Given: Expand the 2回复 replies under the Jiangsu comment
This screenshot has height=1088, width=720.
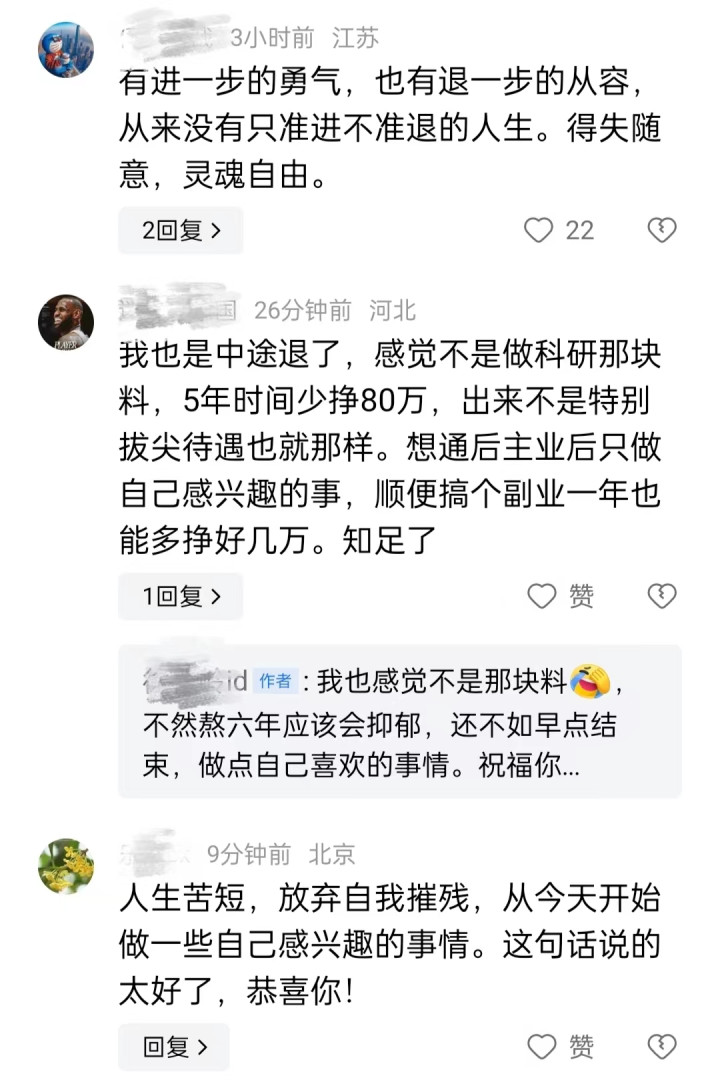Looking at the screenshot, I should (x=180, y=231).
